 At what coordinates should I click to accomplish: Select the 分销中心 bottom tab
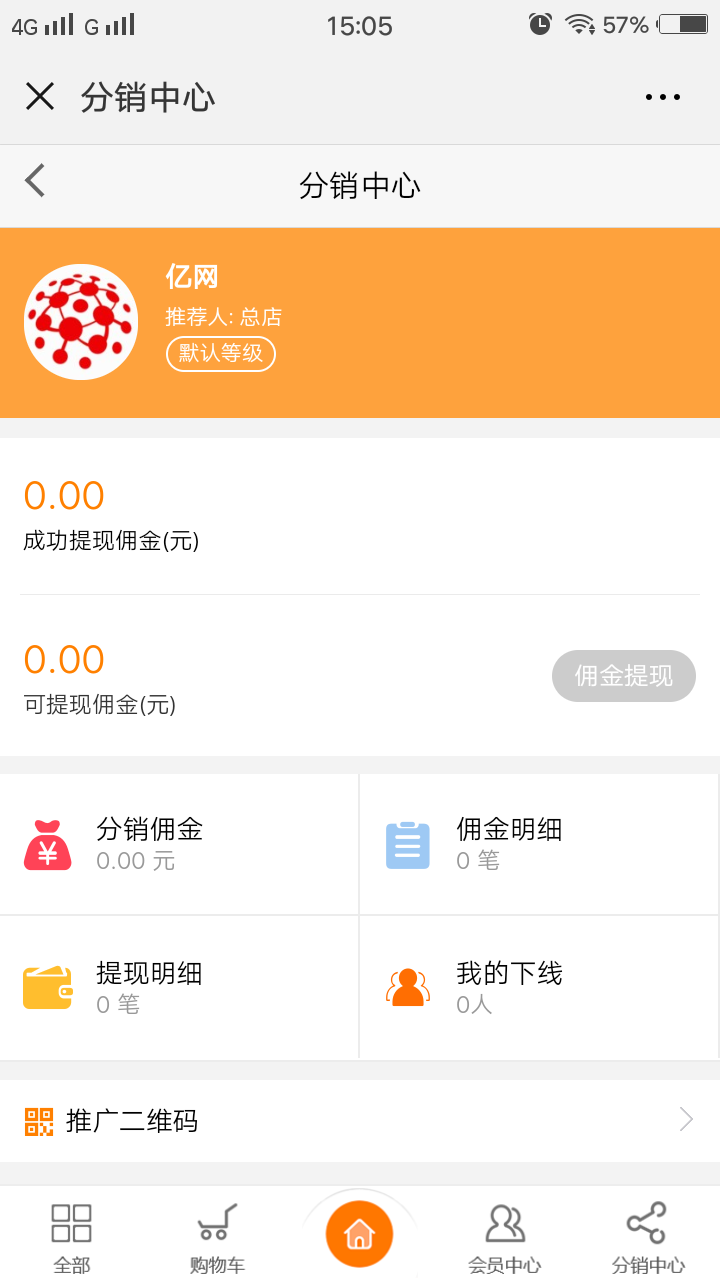[648, 1238]
